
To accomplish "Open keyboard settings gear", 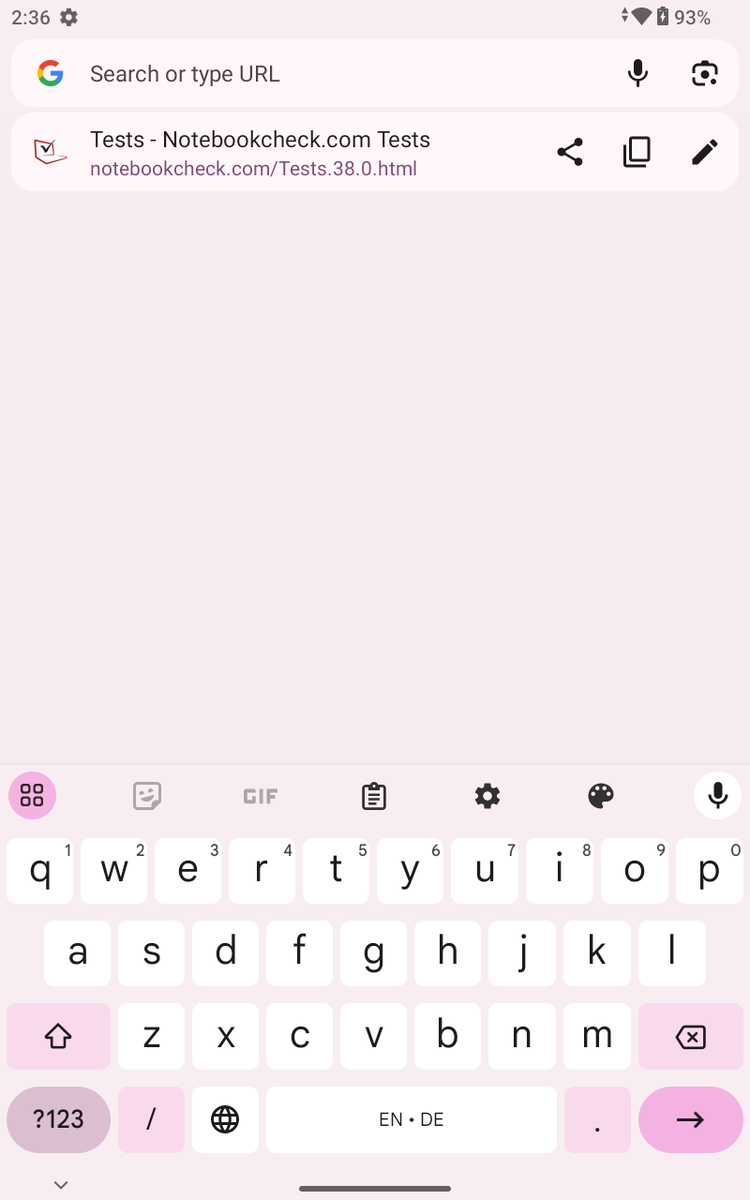I will pyautogui.click(x=487, y=796).
